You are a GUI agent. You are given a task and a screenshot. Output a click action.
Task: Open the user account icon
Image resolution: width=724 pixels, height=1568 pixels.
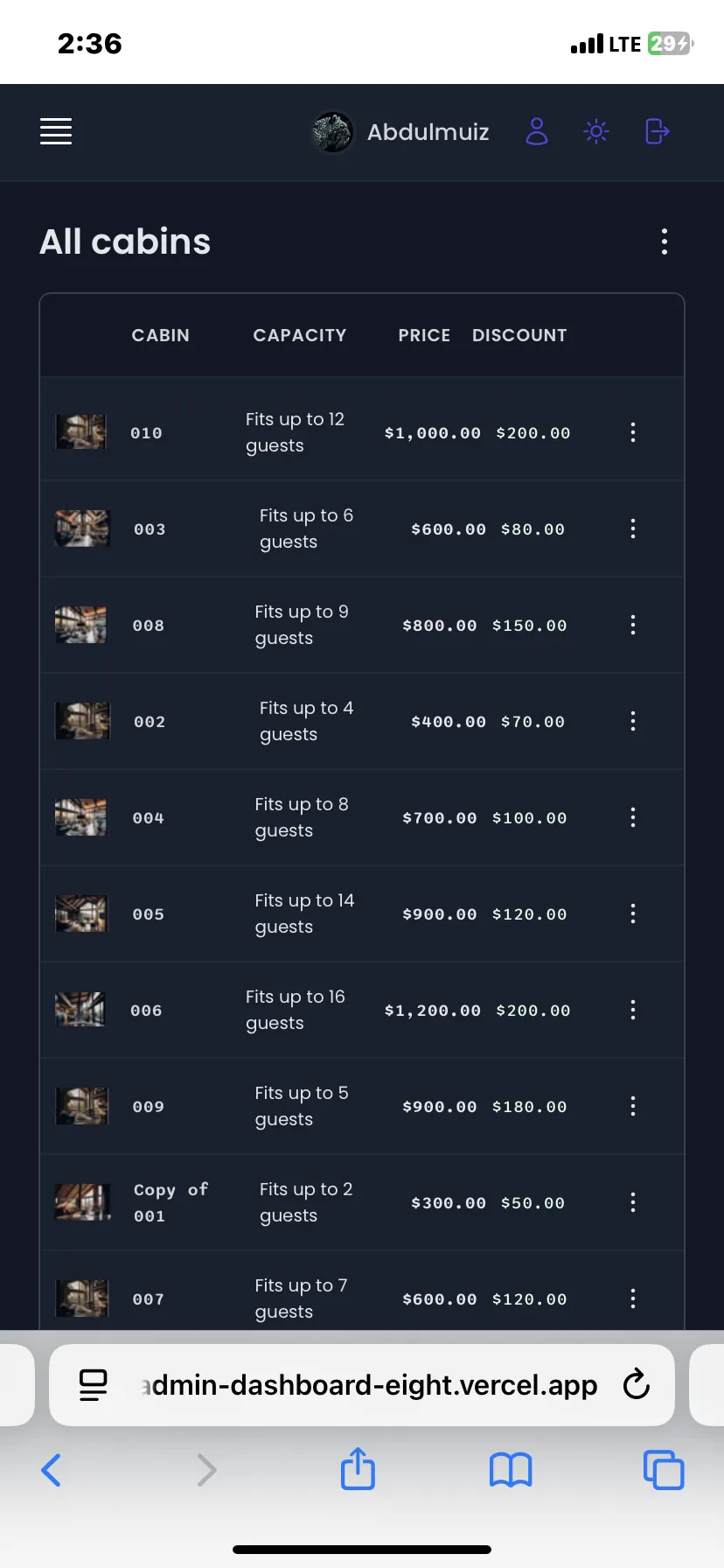tap(537, 131)
